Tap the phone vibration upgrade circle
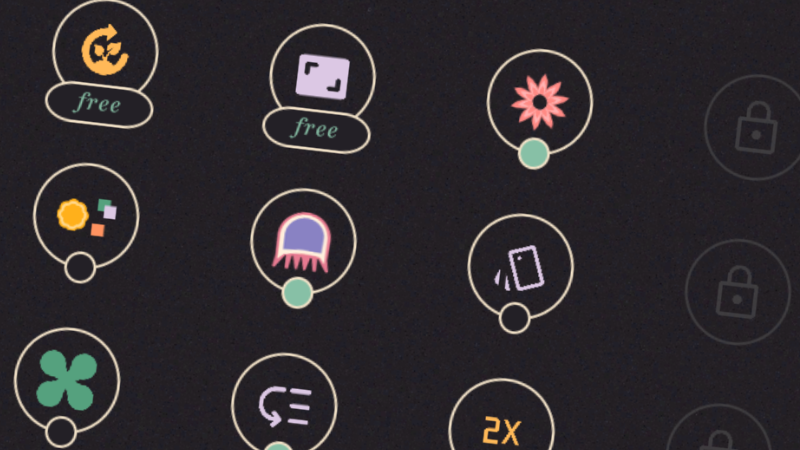This screenshot has width=800, height=450. 520,267
